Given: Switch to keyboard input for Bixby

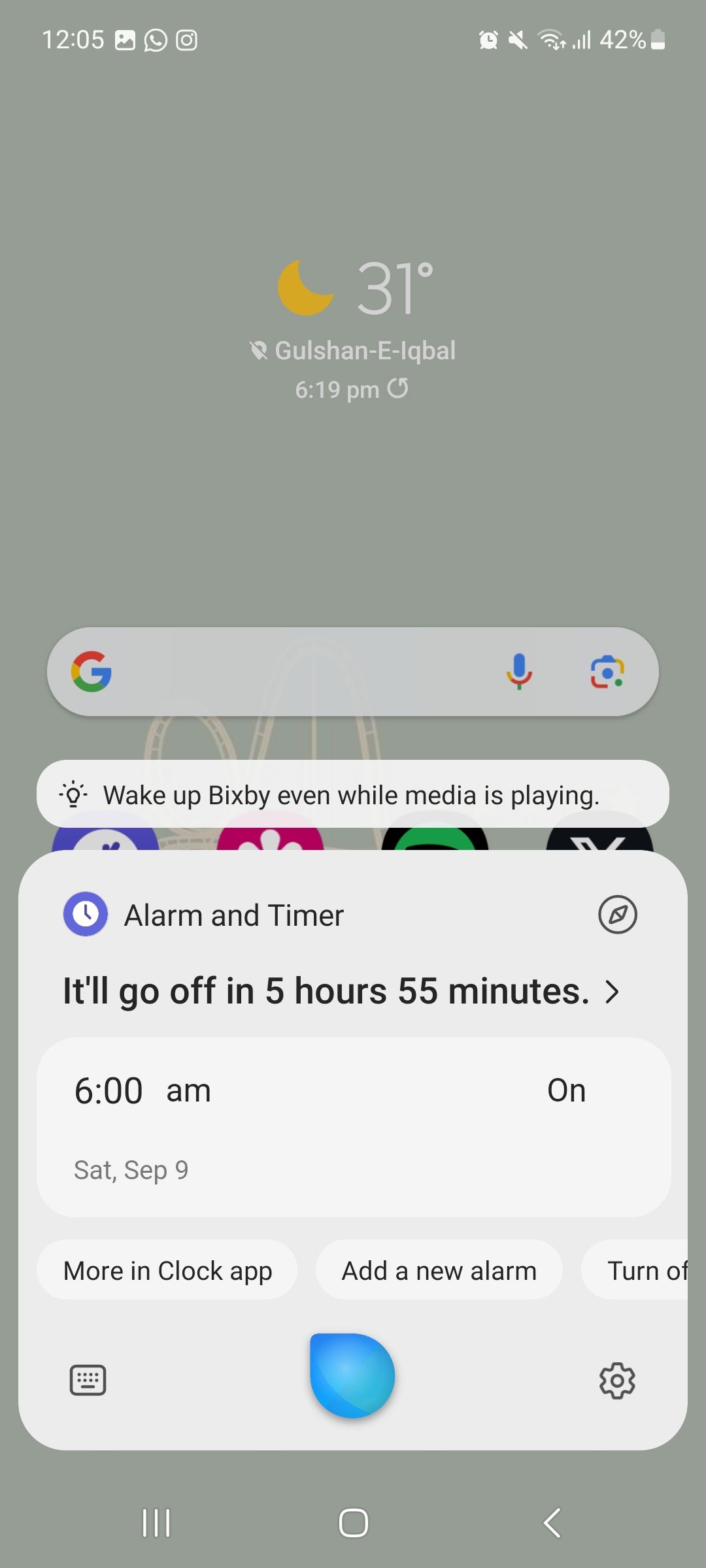Looking at the screenshot, I should point(88,1380).
